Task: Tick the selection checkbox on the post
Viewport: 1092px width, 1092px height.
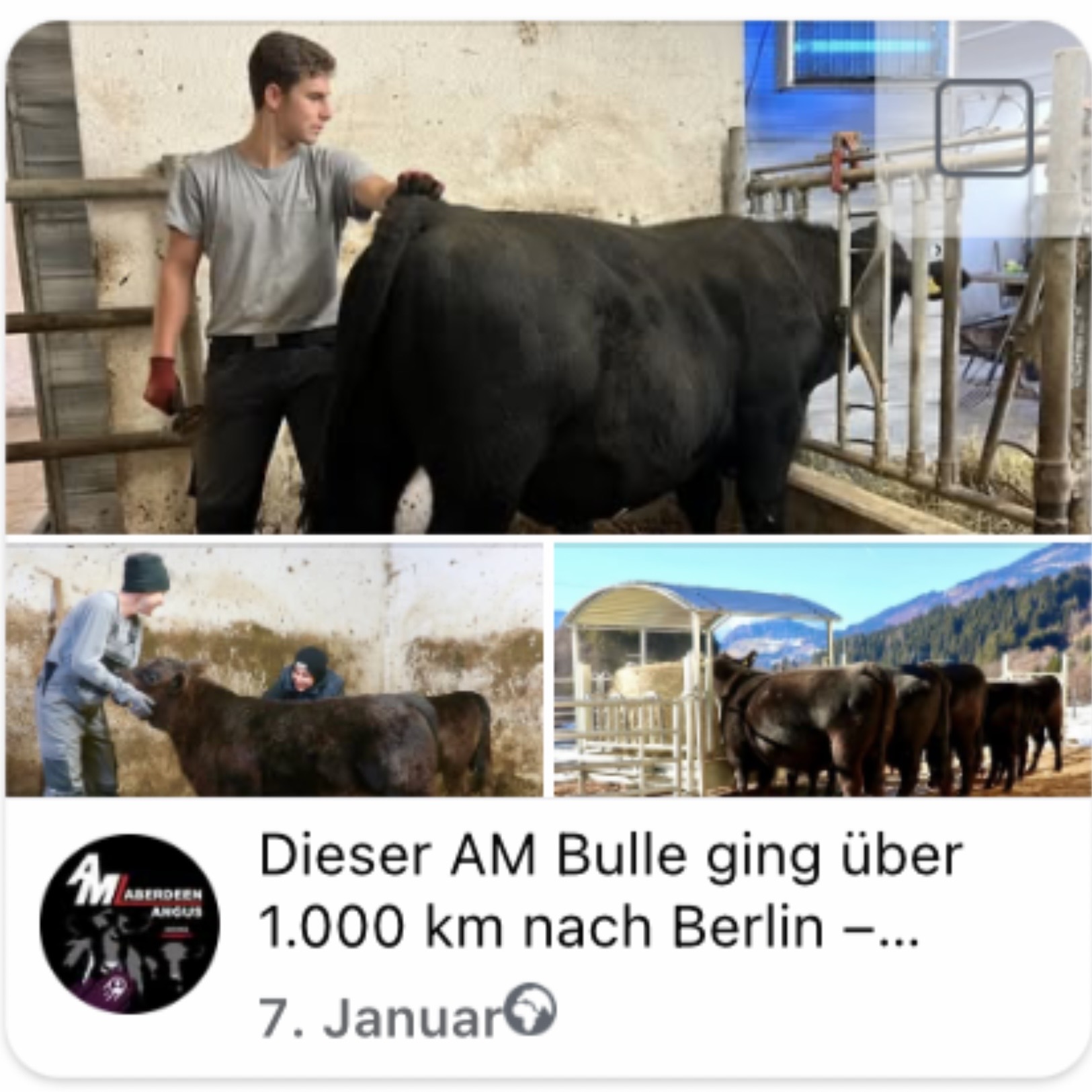Action: coord(984,127)
